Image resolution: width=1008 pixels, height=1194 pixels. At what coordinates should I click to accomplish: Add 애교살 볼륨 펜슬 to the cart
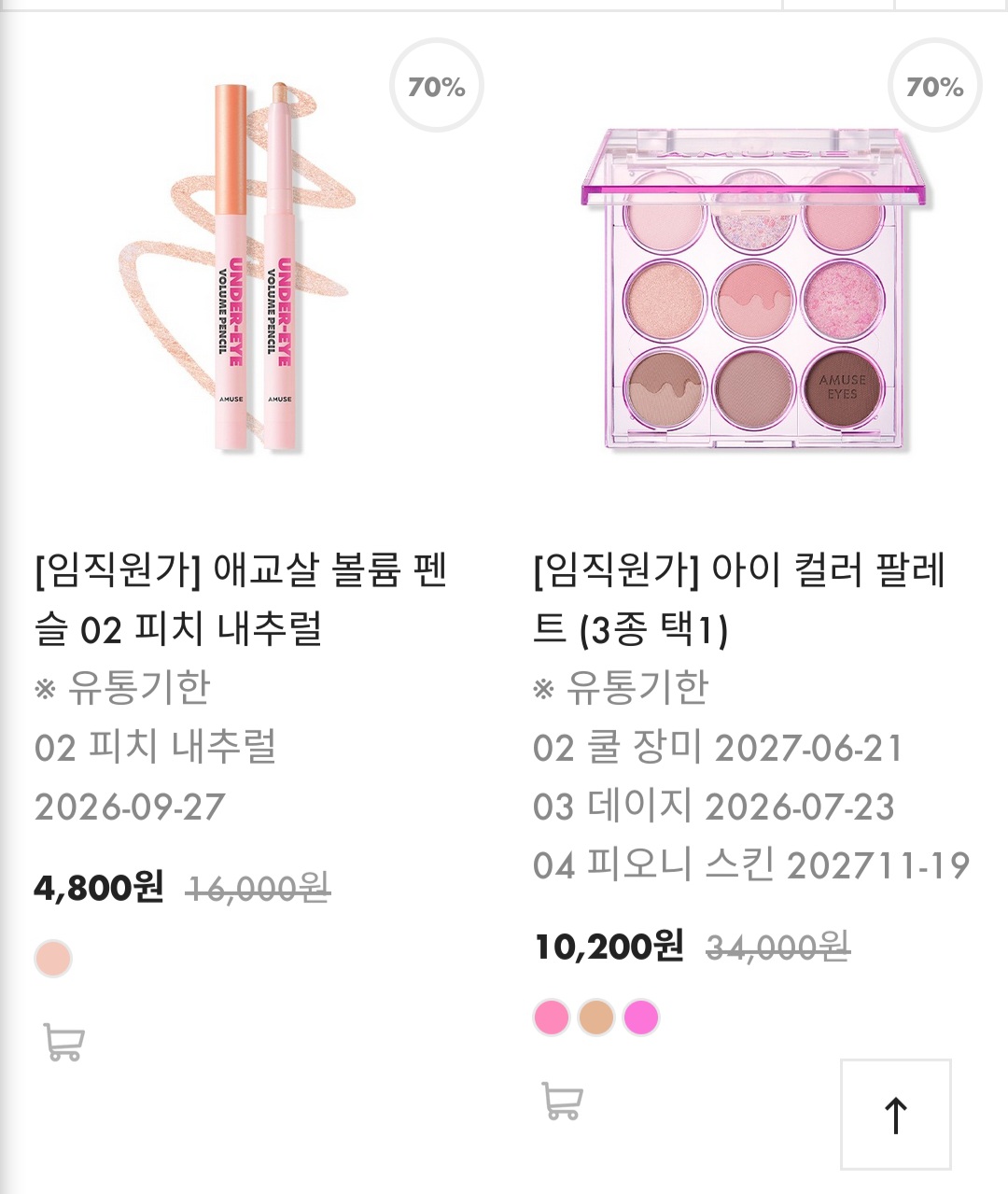coord(63,1041)
